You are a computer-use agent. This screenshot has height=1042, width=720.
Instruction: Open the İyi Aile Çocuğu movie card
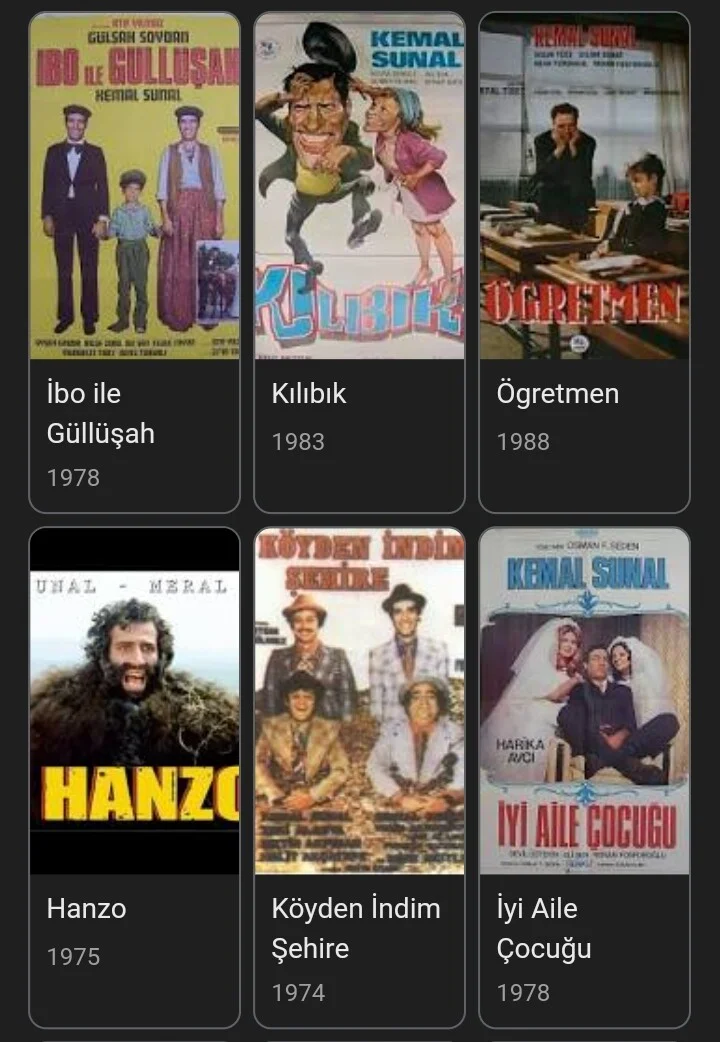tap(584, 776)
